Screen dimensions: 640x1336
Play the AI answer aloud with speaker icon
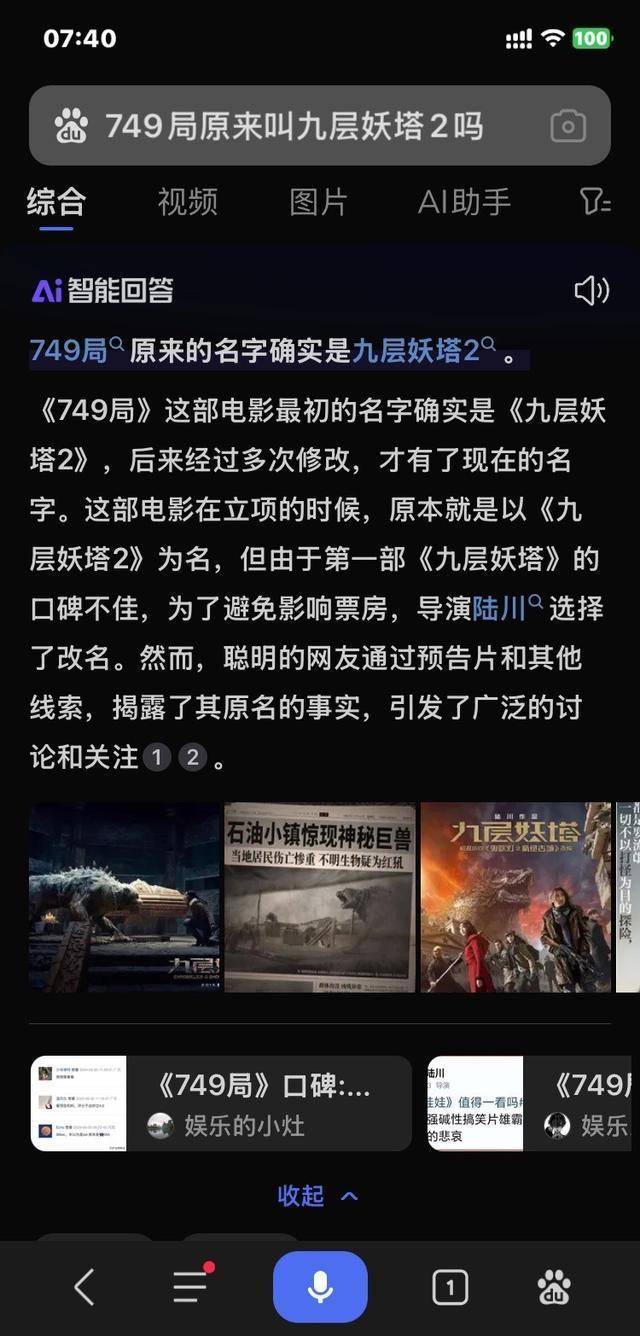[591, 291]
